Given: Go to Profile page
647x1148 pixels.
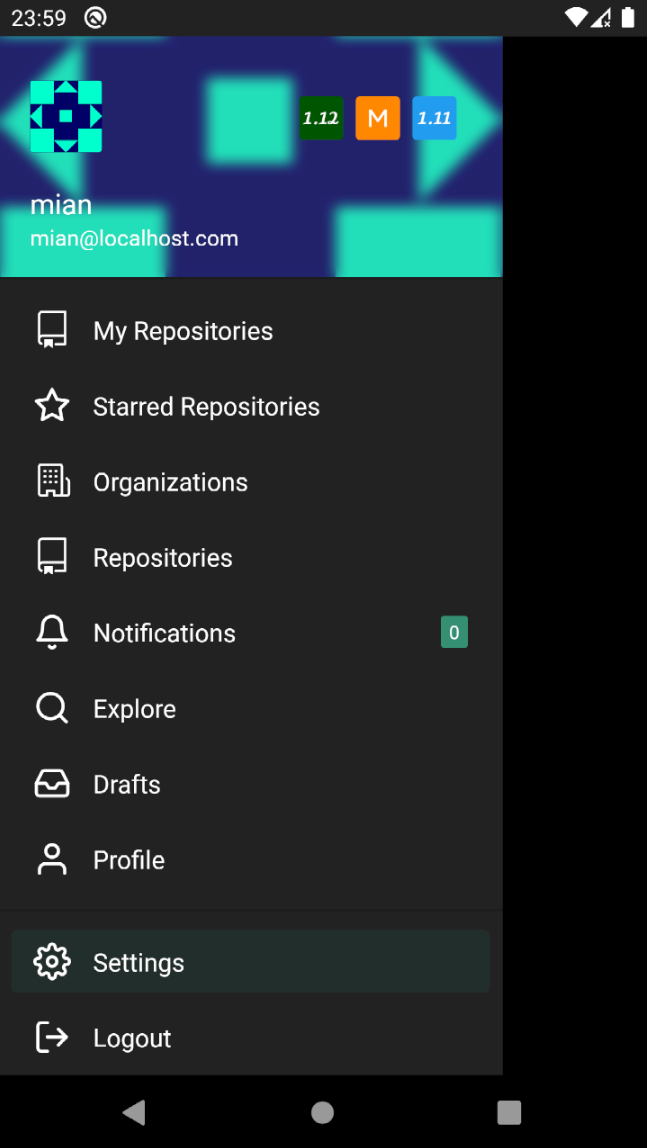Looking at the screenshot, I should click(251, 860).
